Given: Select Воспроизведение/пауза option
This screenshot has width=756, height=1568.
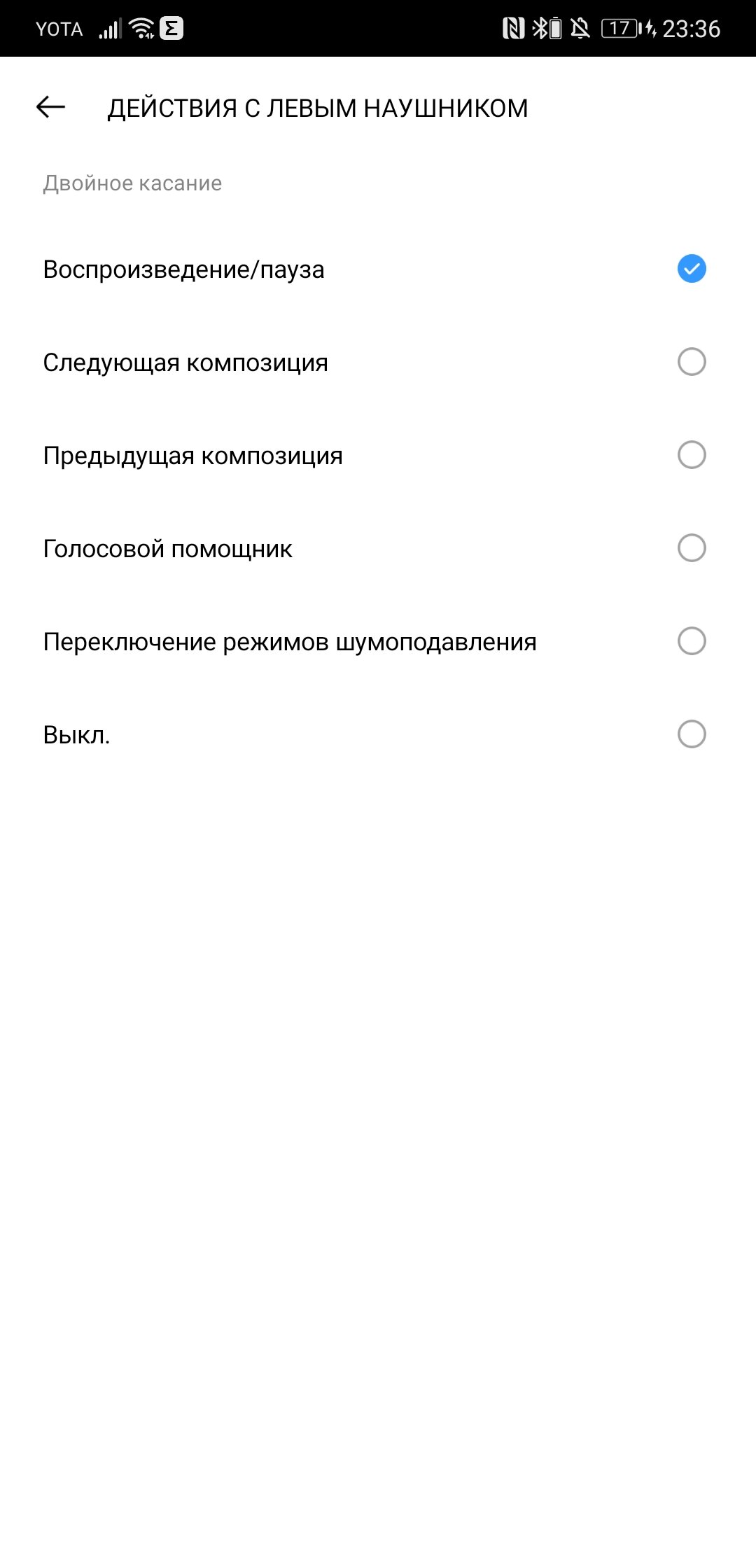Looking at the screenshot, I should pyautogui.click(x=378, y=269).
